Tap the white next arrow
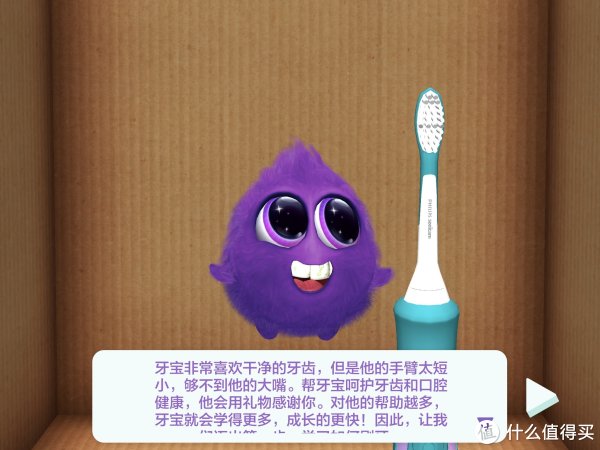The width and height of the screenshot is (600, 450). (539, 396)
